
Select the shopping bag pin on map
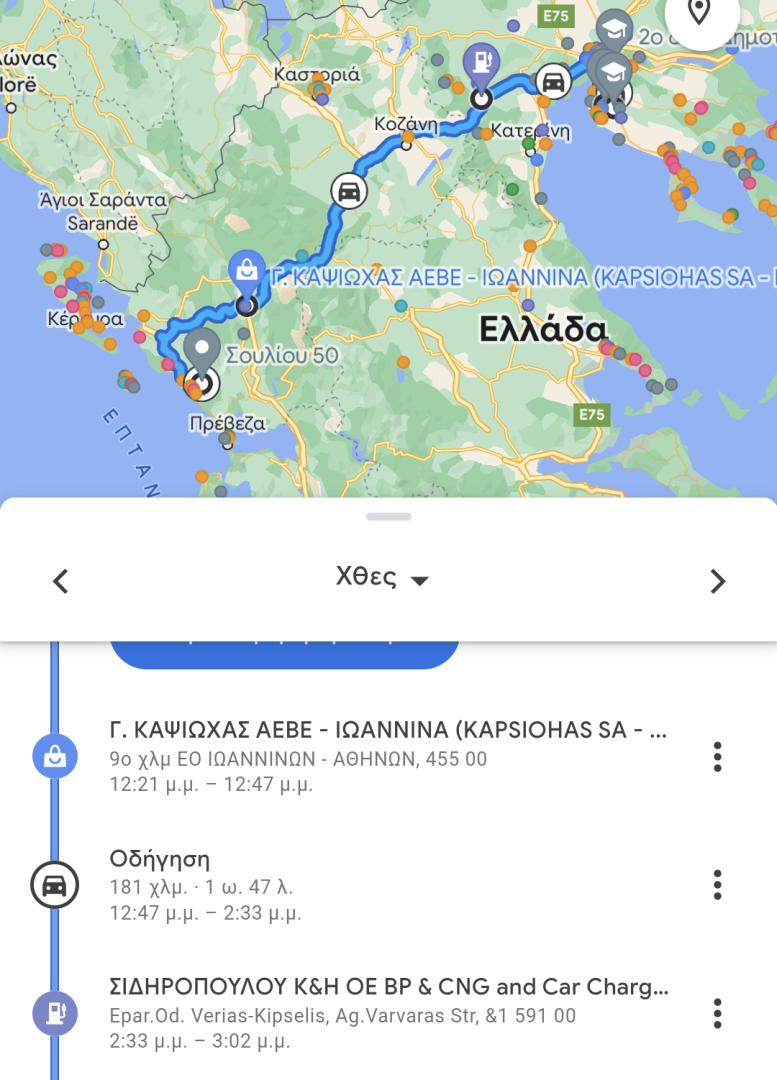246,271
